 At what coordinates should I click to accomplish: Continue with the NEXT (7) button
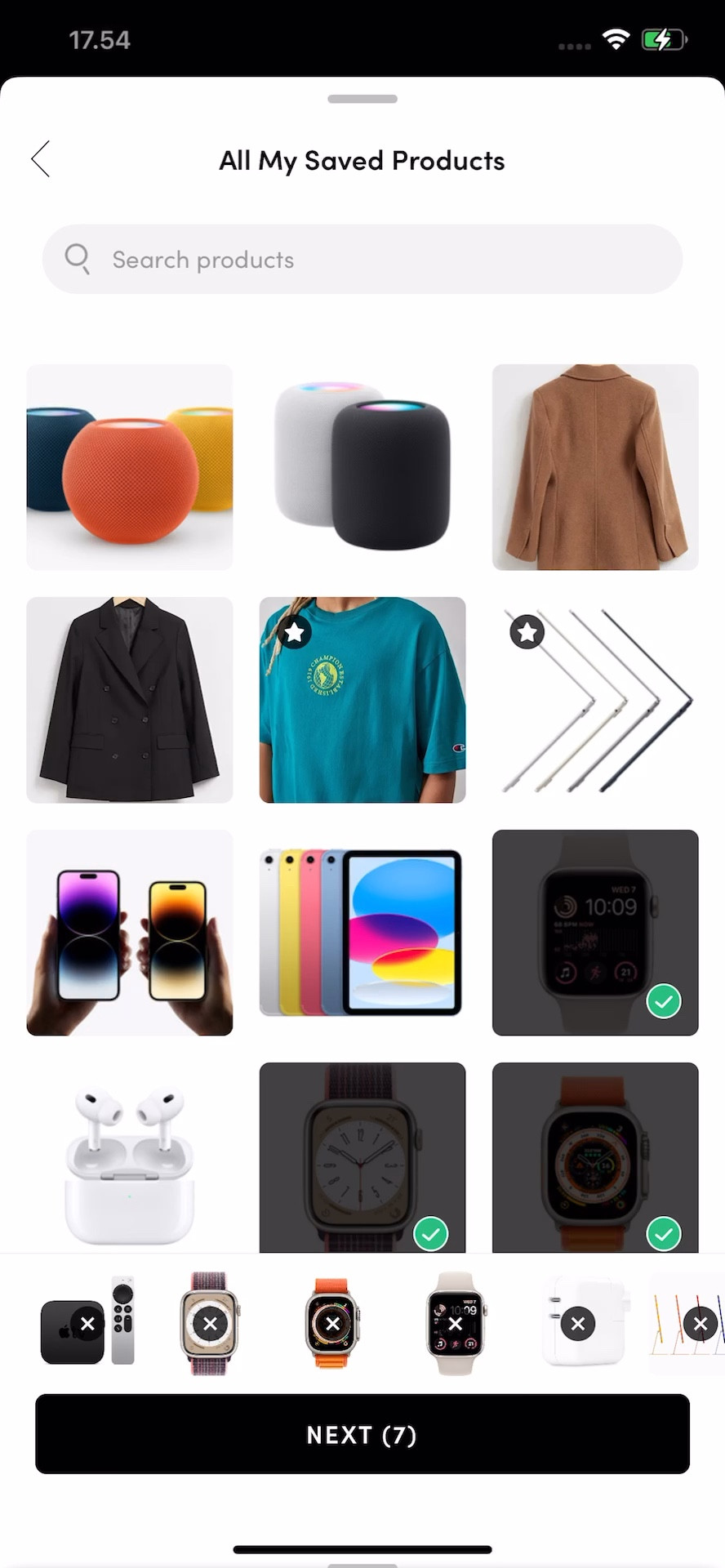362,1435
